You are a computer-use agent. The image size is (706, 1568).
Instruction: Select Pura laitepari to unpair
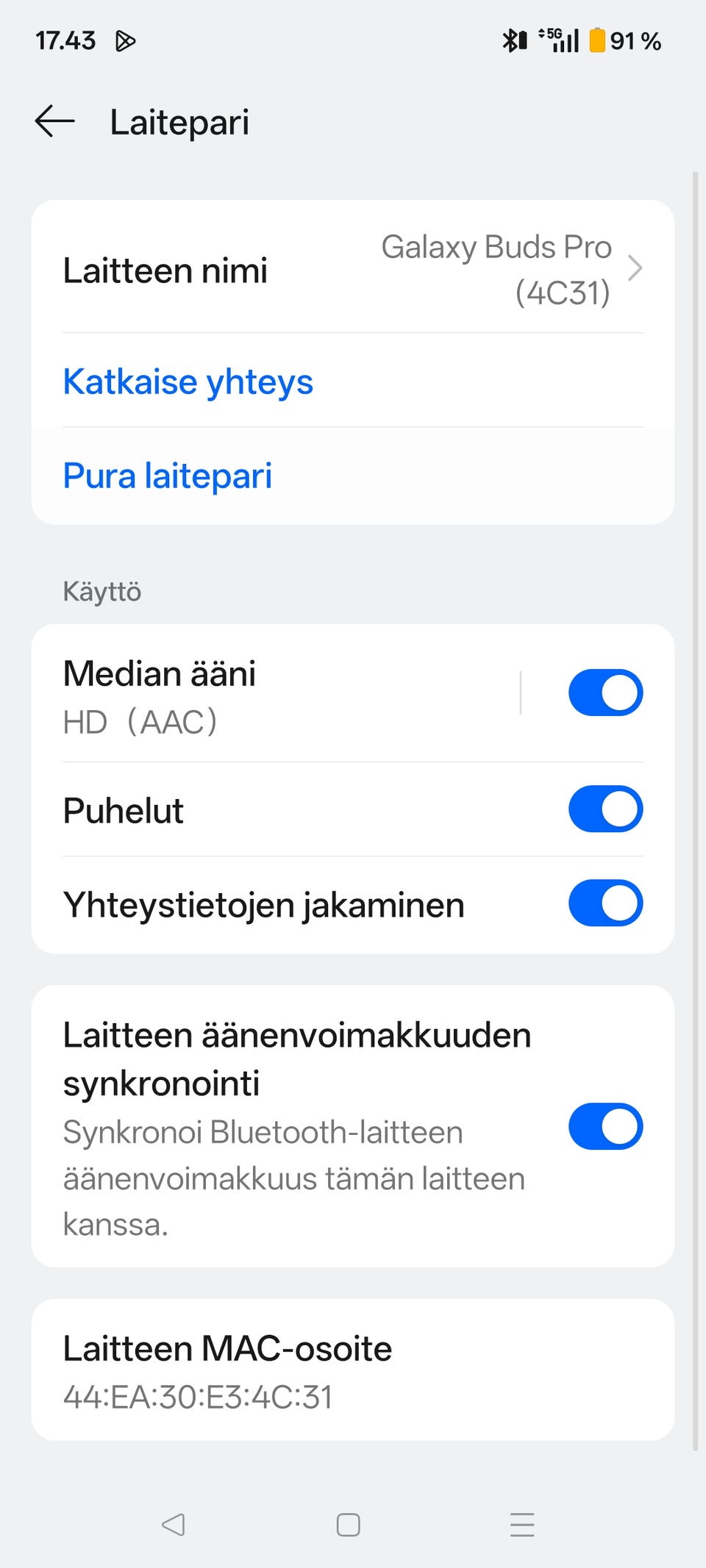click(x=167, y=476)
